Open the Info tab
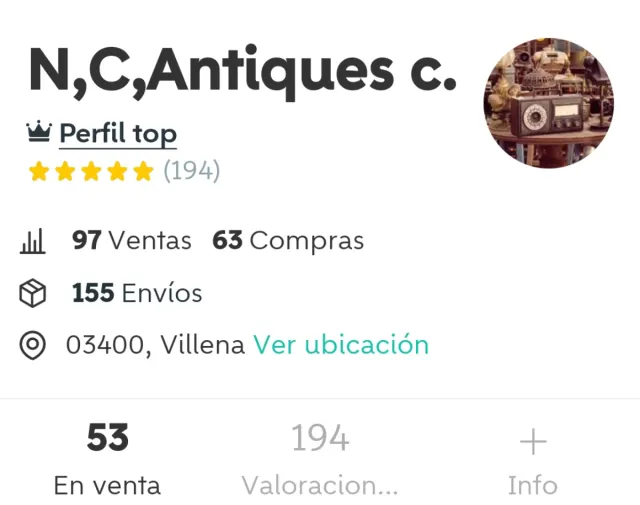640x505 pixels. coord(532,459)
